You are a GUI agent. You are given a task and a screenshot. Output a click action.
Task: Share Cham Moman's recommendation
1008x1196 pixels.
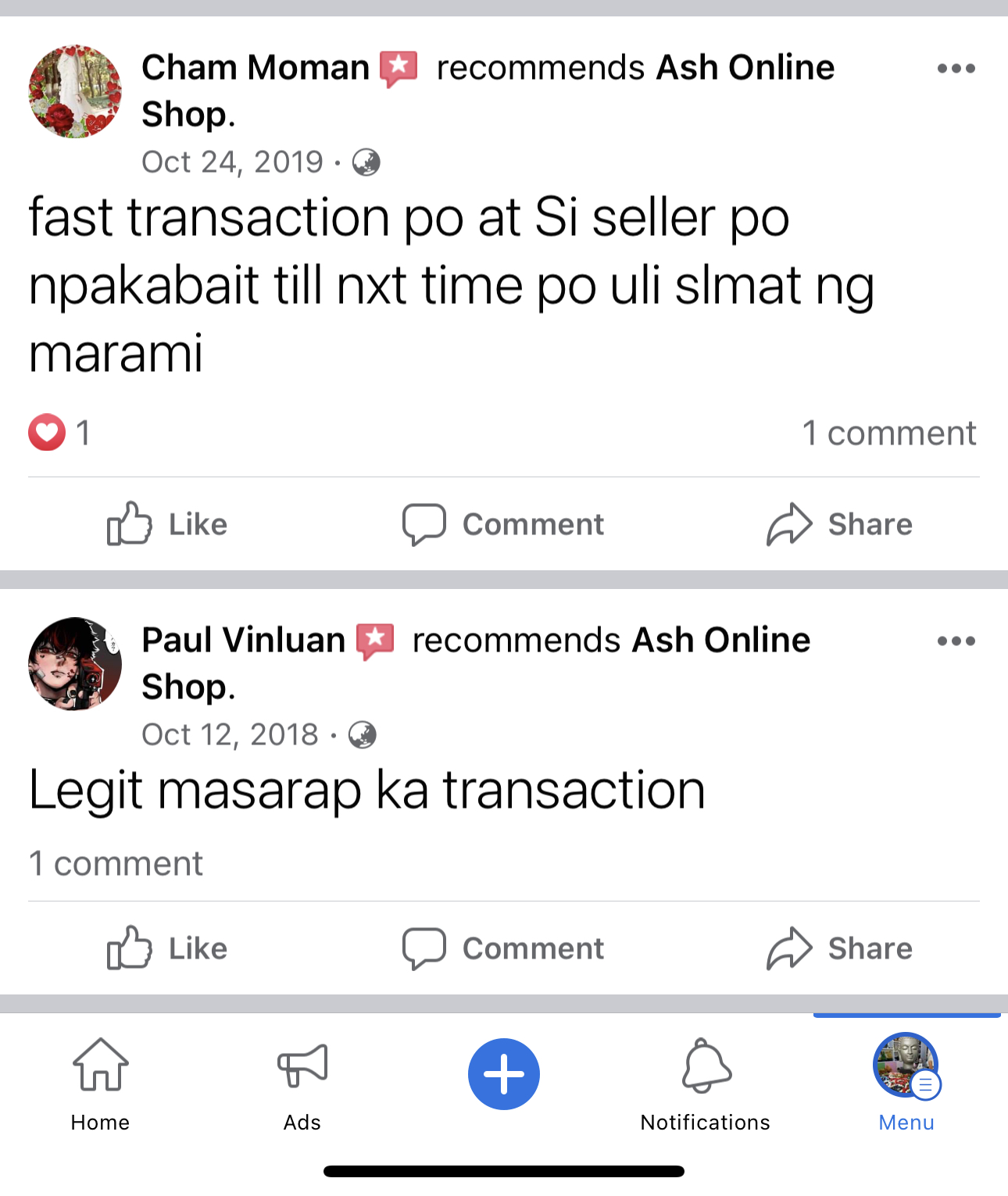[839, 523]
